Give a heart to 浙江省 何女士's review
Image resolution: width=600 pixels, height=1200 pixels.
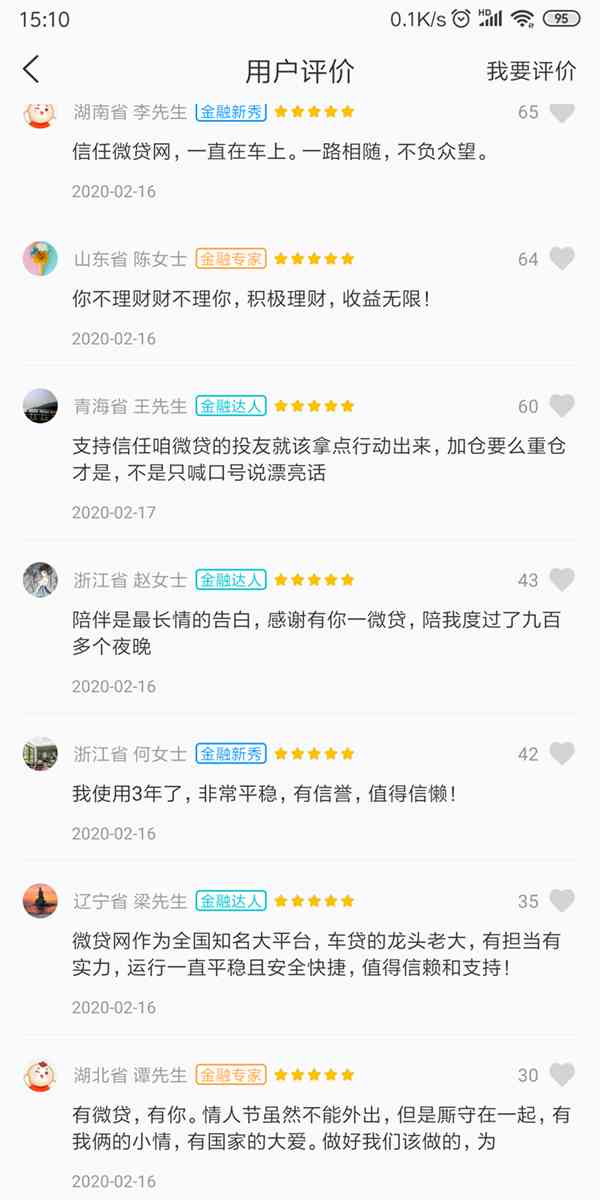click(563, 754)
